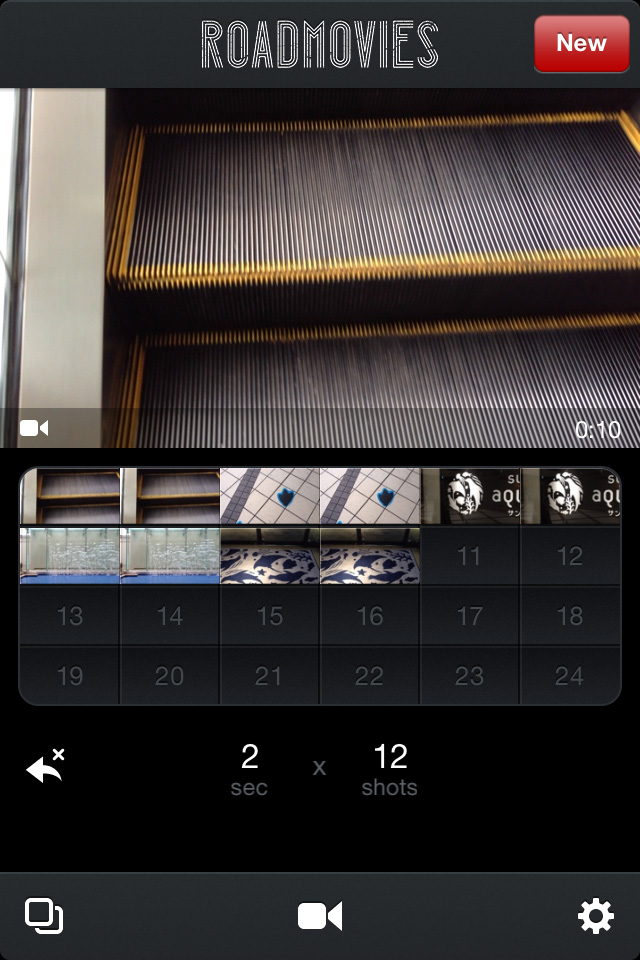Select the first blue patterned carpet clip
Screen dimensions: 640x960
(270, 556)
